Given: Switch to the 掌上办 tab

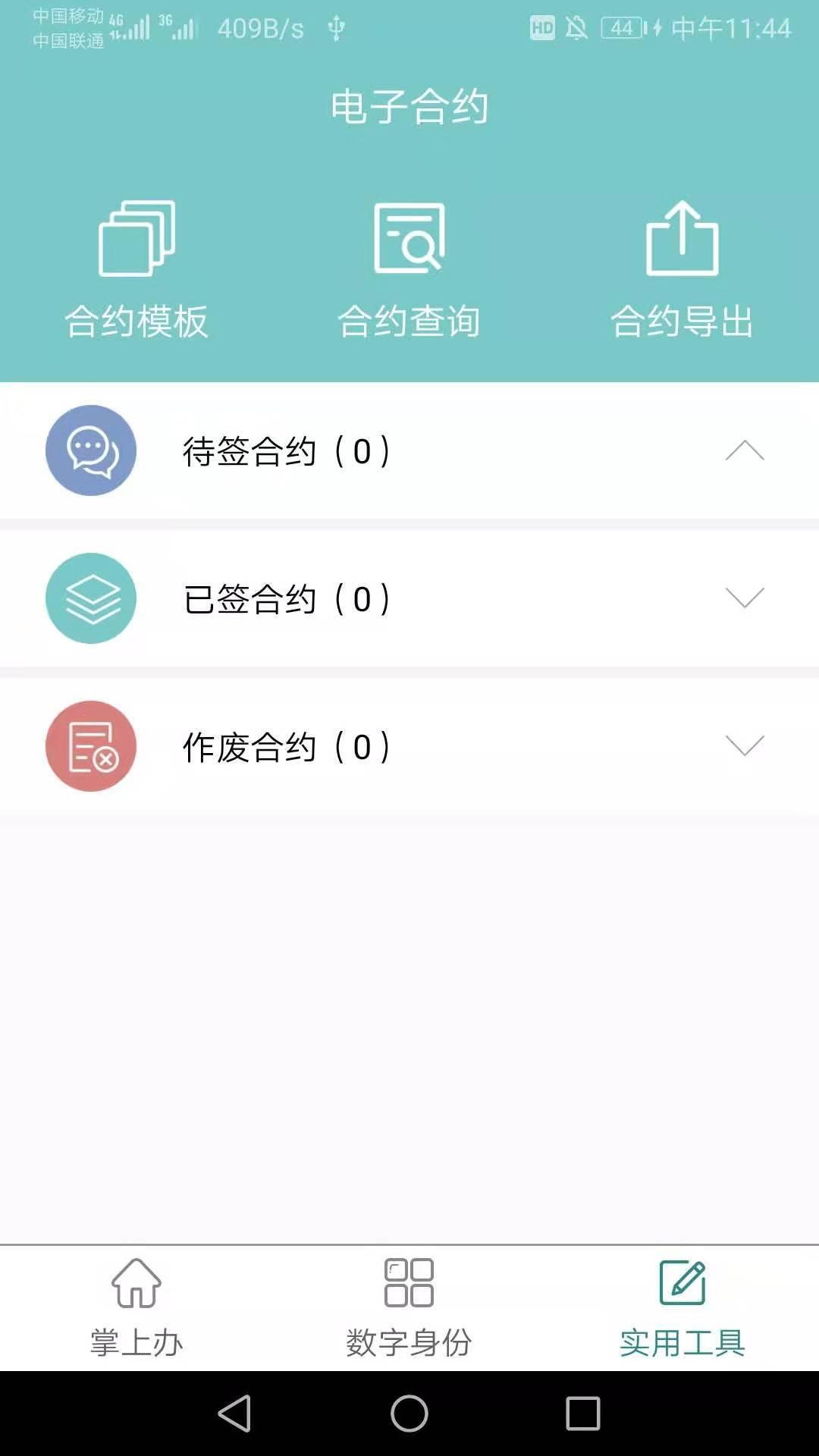Looking at the screenshot, I should point(136,1308).
